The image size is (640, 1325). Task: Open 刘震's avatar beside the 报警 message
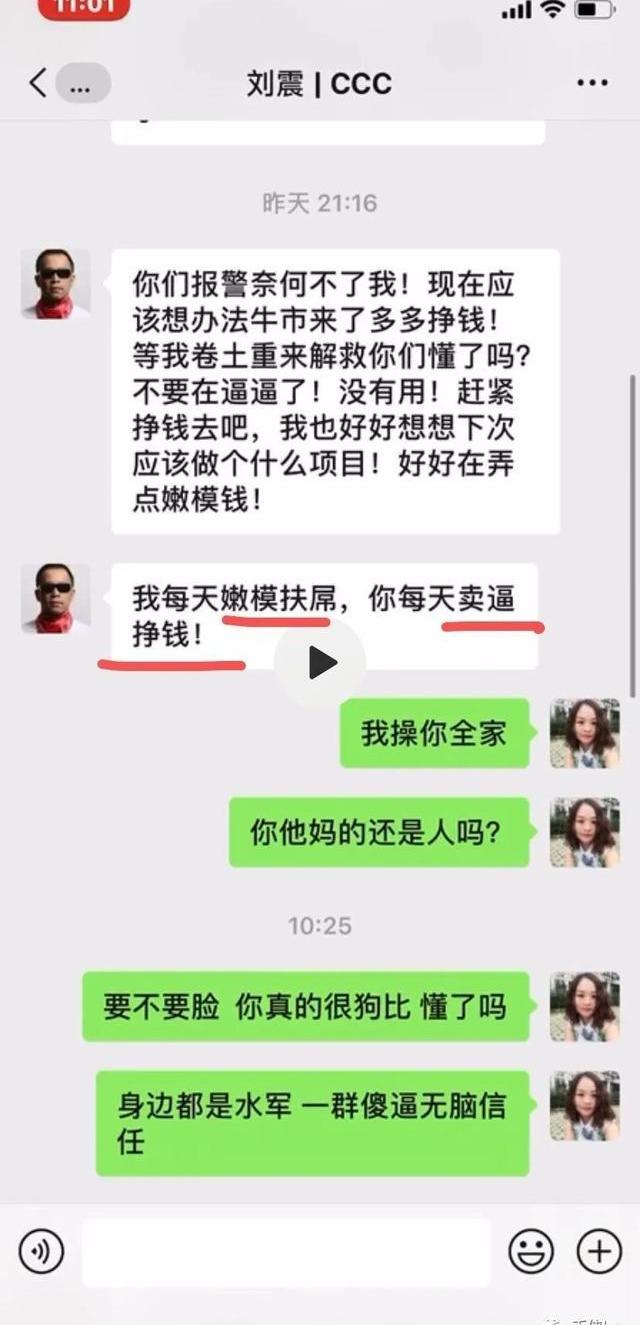(x=55, y=284)
